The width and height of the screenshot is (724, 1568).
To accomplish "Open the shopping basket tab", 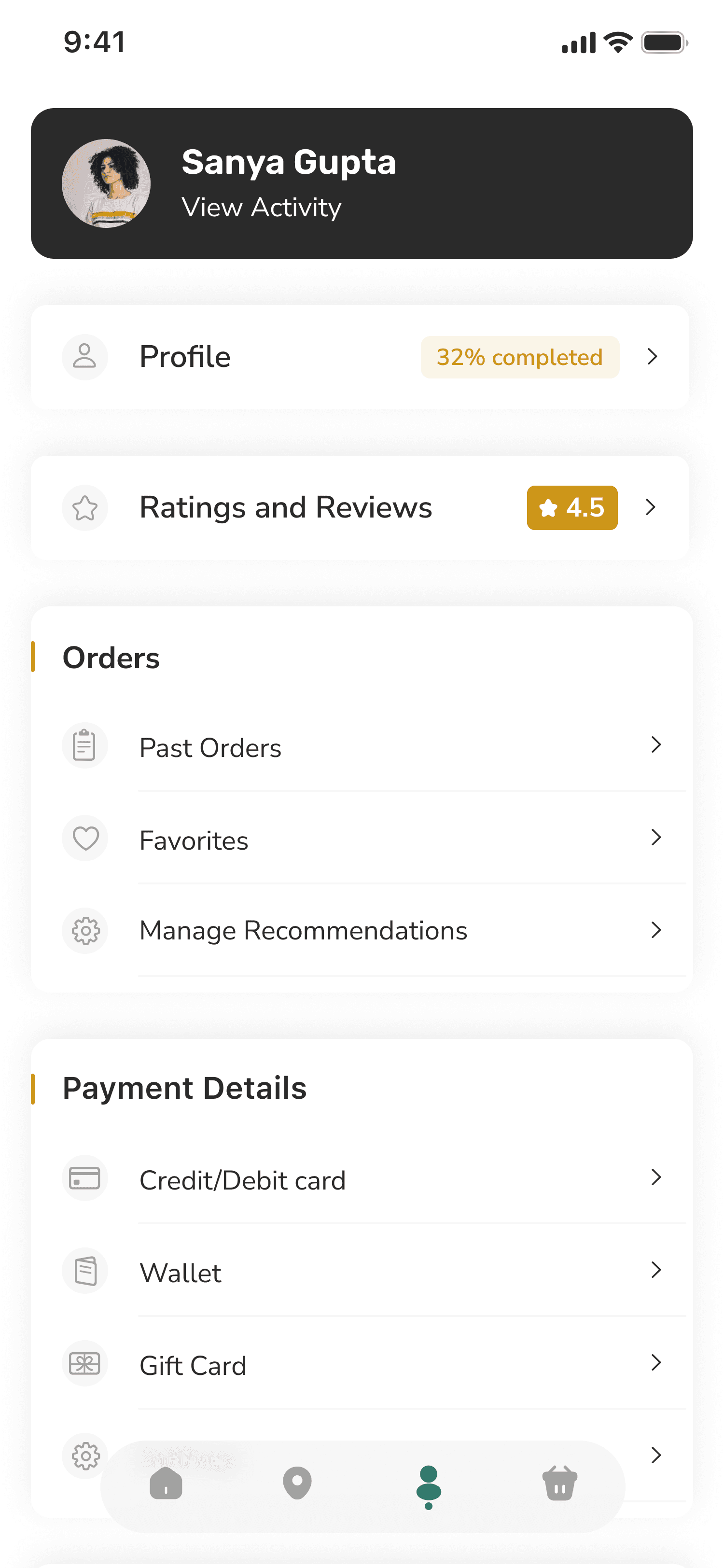I will coord(560,1484).
